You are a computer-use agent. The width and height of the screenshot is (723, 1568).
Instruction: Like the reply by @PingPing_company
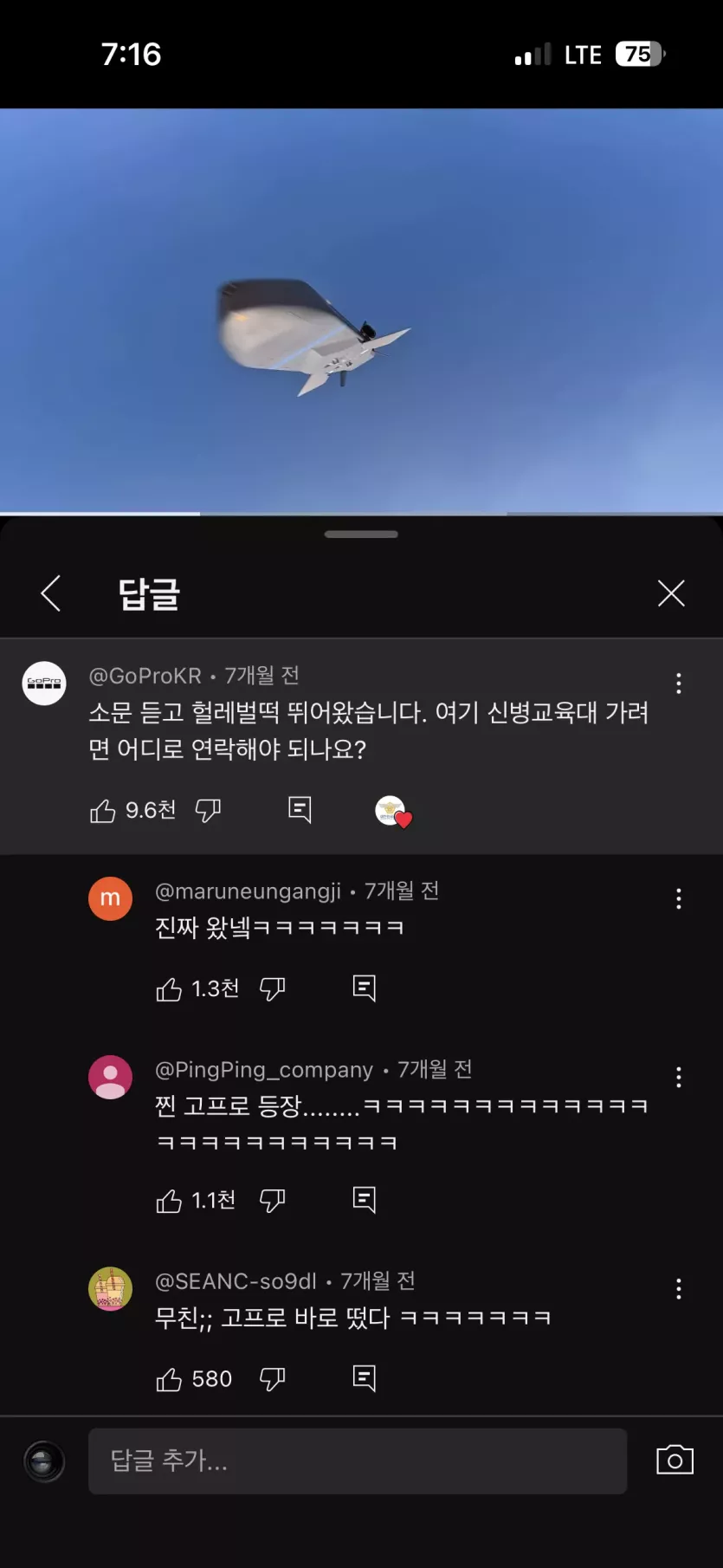coord(169,1202)
